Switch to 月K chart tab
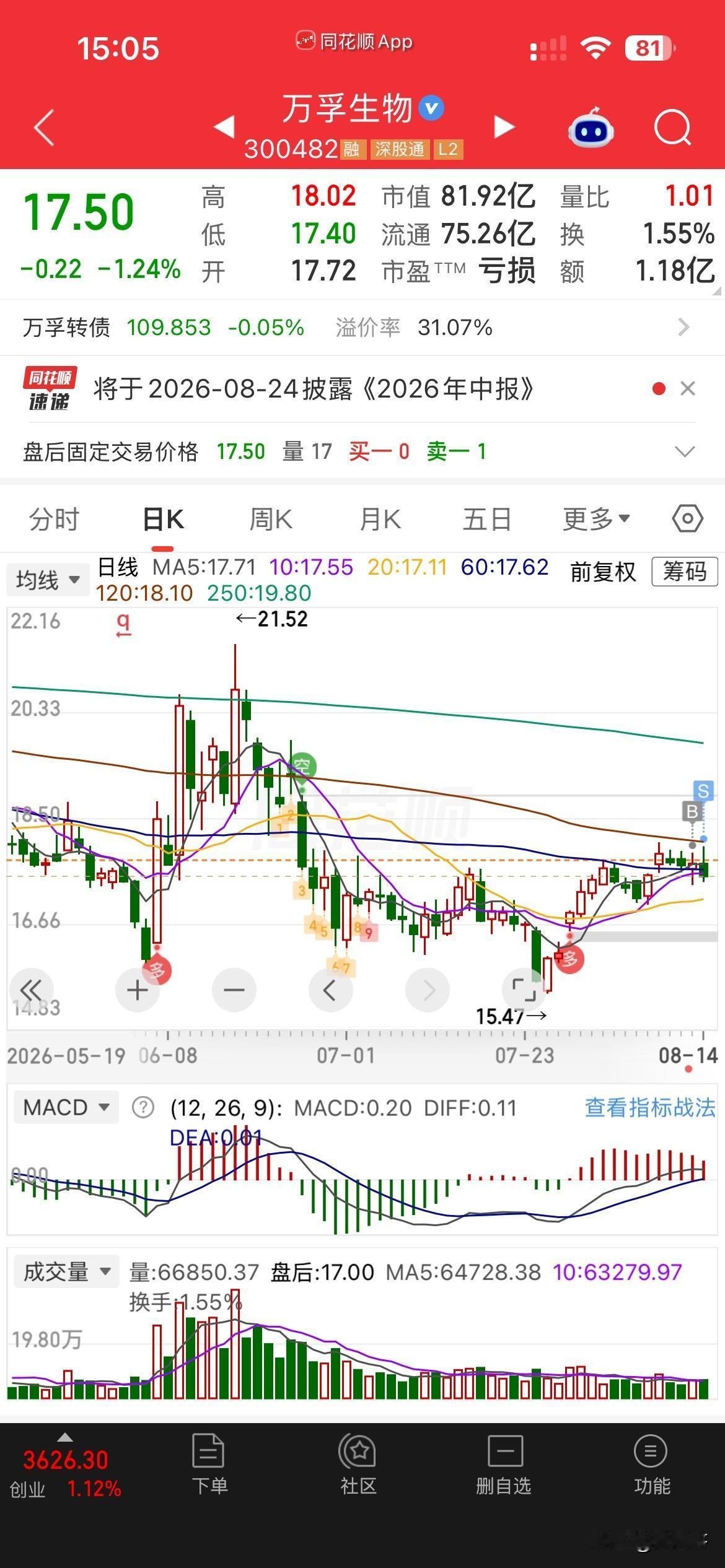The image size is (725, 1568). pos(380,519)
